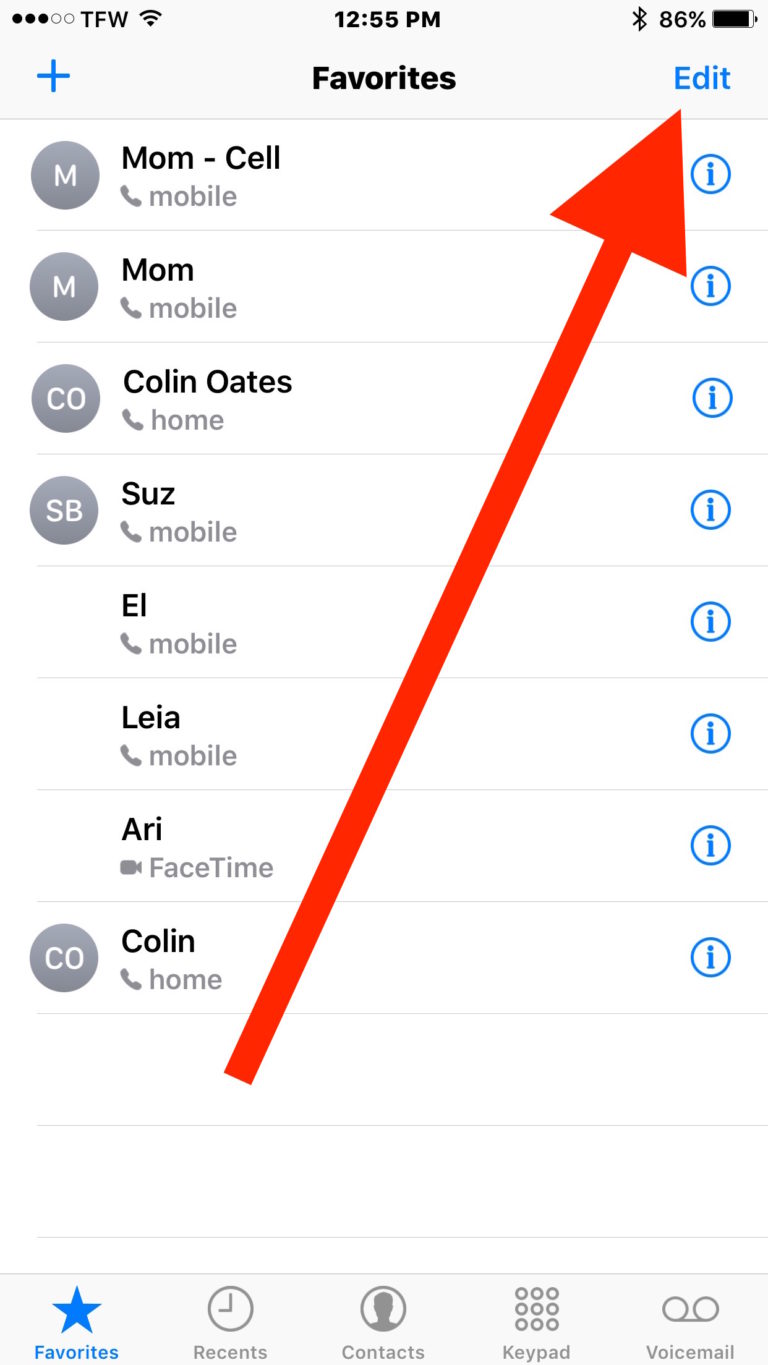Add a new favorite with the plus icon
This screenshot has height=1365, width=768.
[53, 77]
